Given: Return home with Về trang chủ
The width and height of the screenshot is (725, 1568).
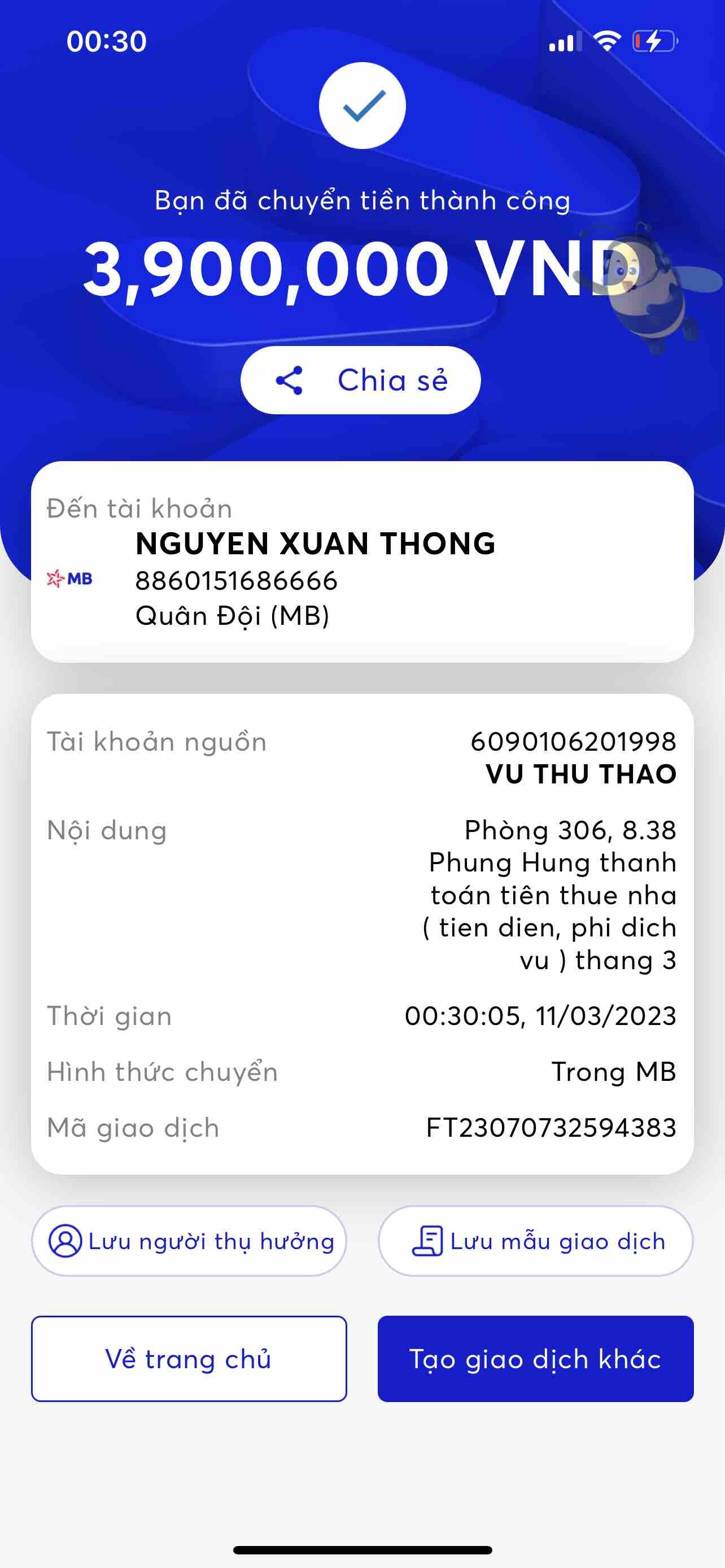Looking at the screenshot, I should click(x=189, y=1359).
